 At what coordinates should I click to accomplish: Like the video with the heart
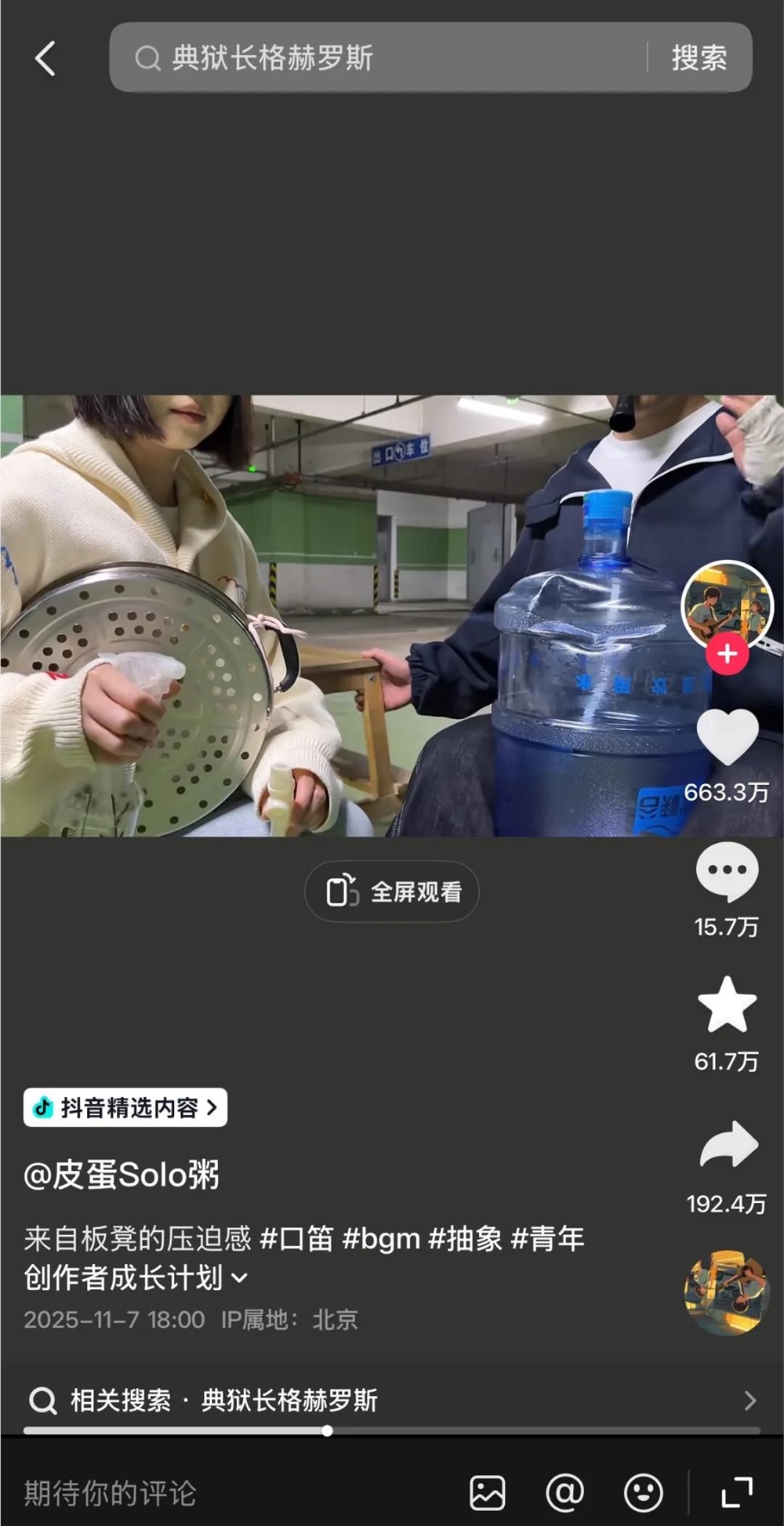pyautogui.click(x=727, y=735)
